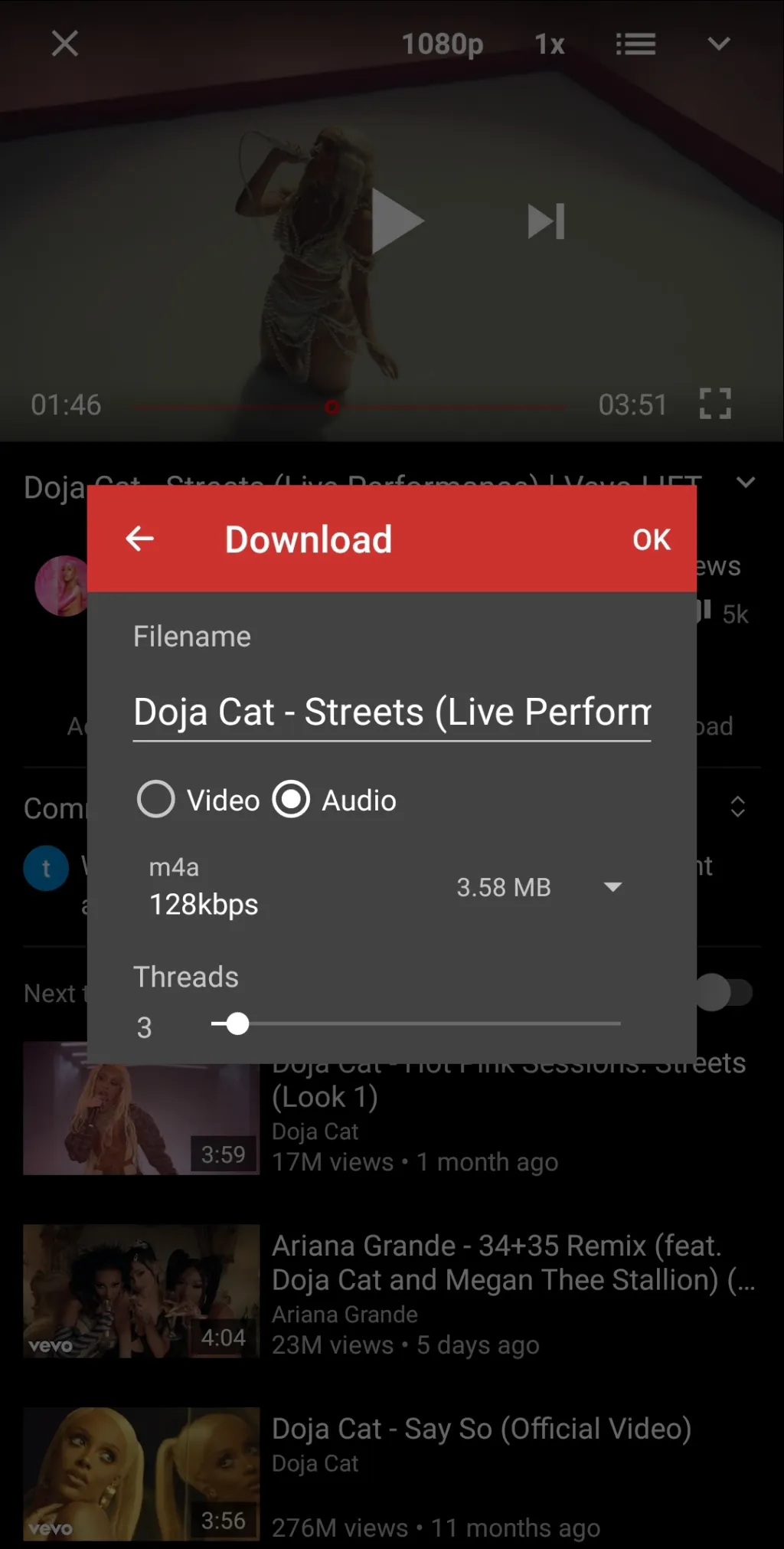Edit the Filename text field

pyautogui.click(x=391, y=712)
